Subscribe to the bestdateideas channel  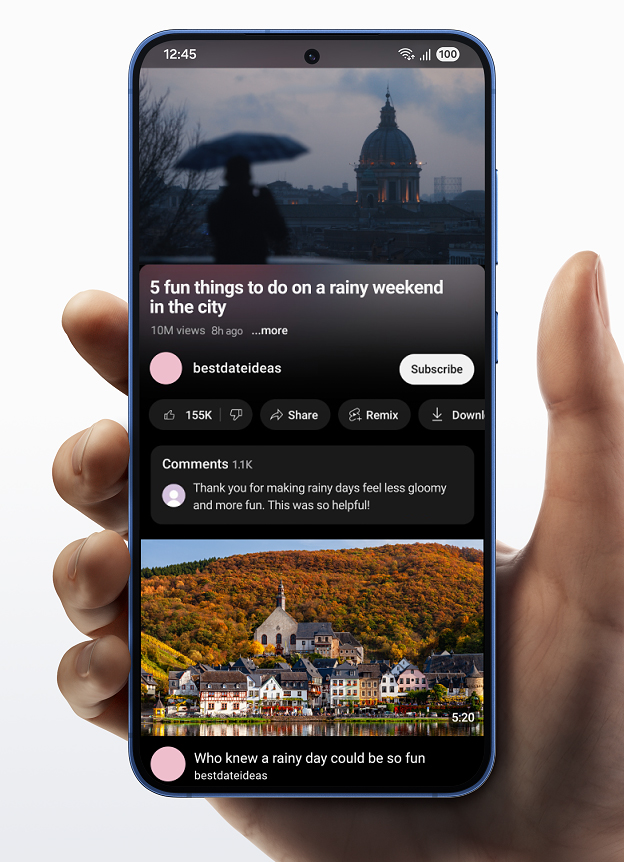pyautogui.click(x=436, y=369)
